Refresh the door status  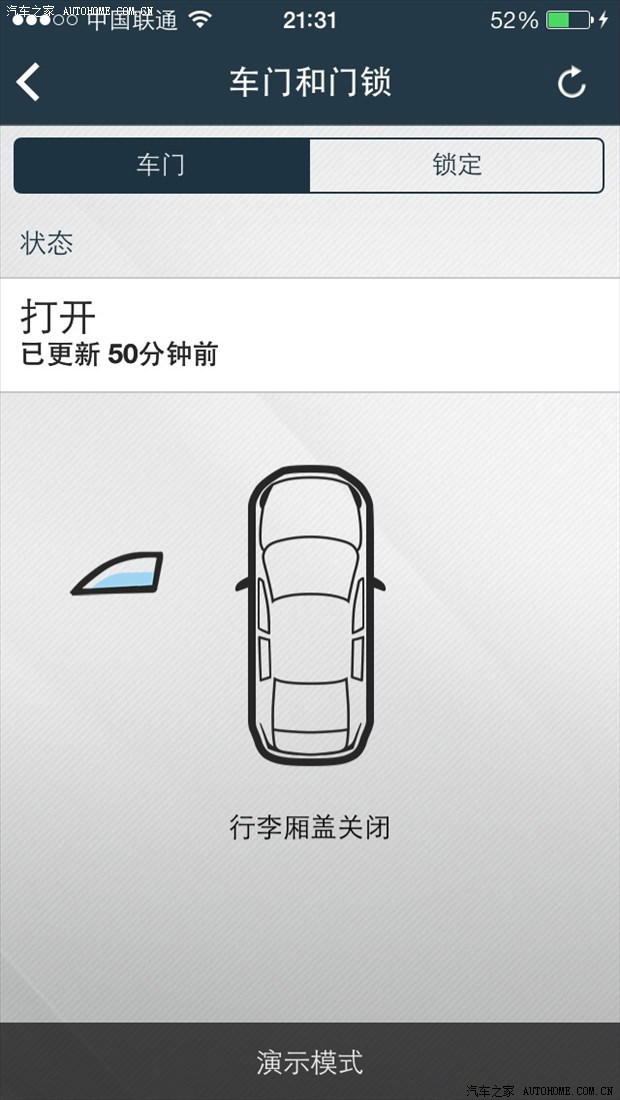click(572, 83)
